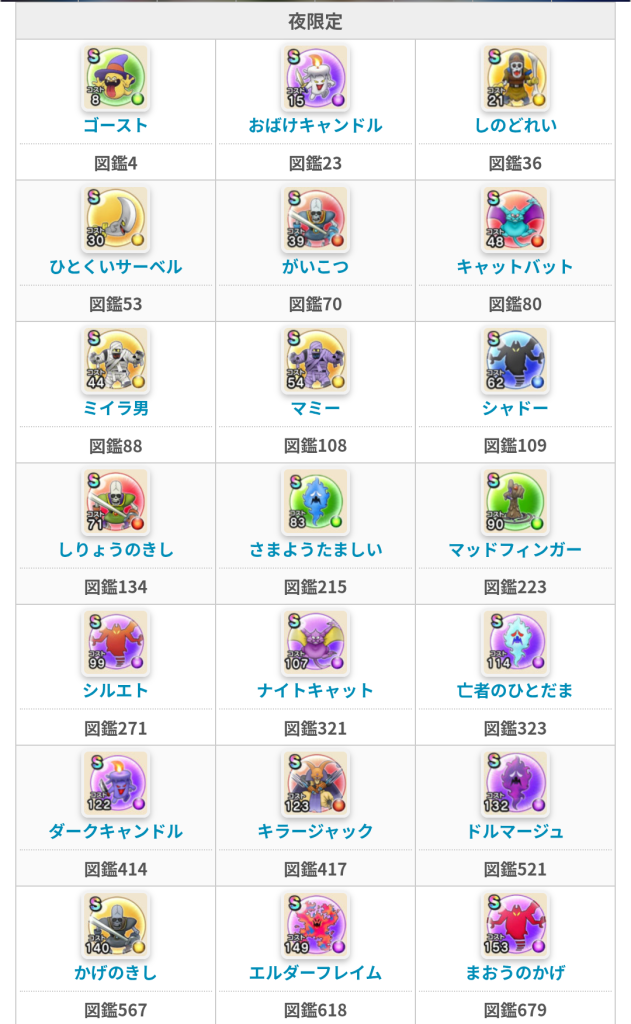Image resolution: width=631 pixels, height=1024 pixels.
Task: Open the ゴースト monster page
Action: coord(116,126)
